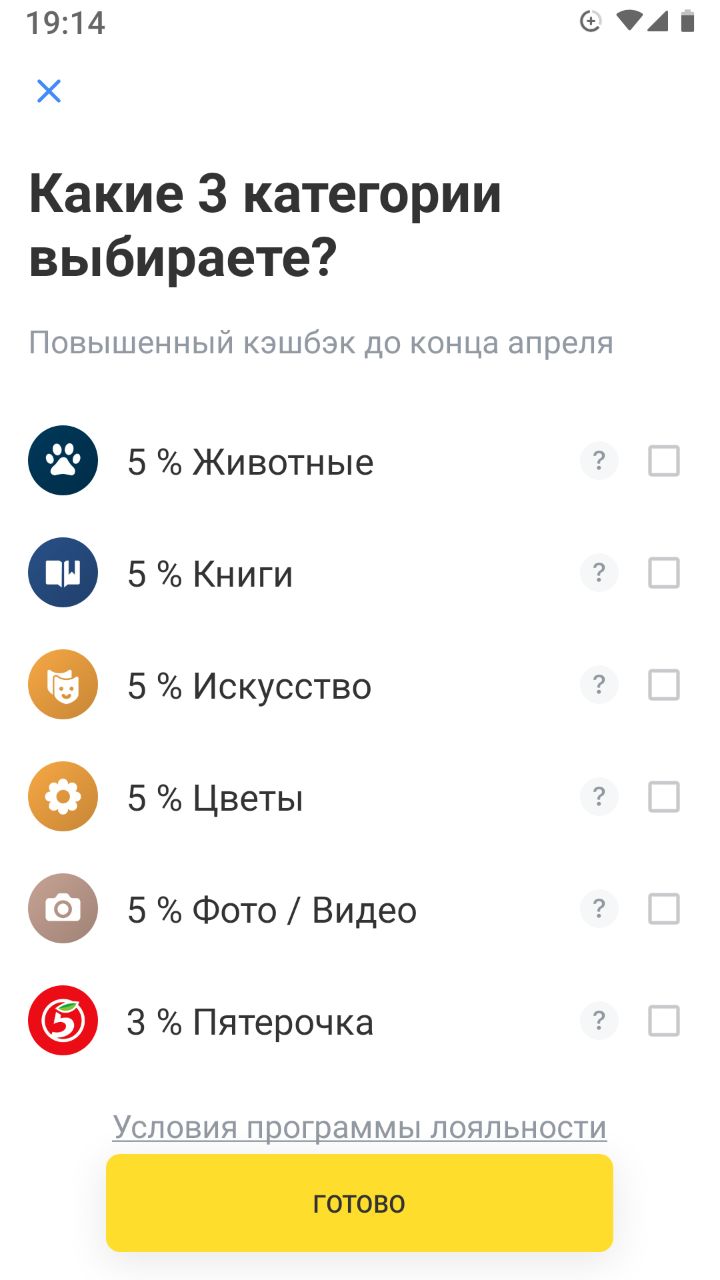Open help for Животные category
The image size is (720, 1280).
point(599,461)
